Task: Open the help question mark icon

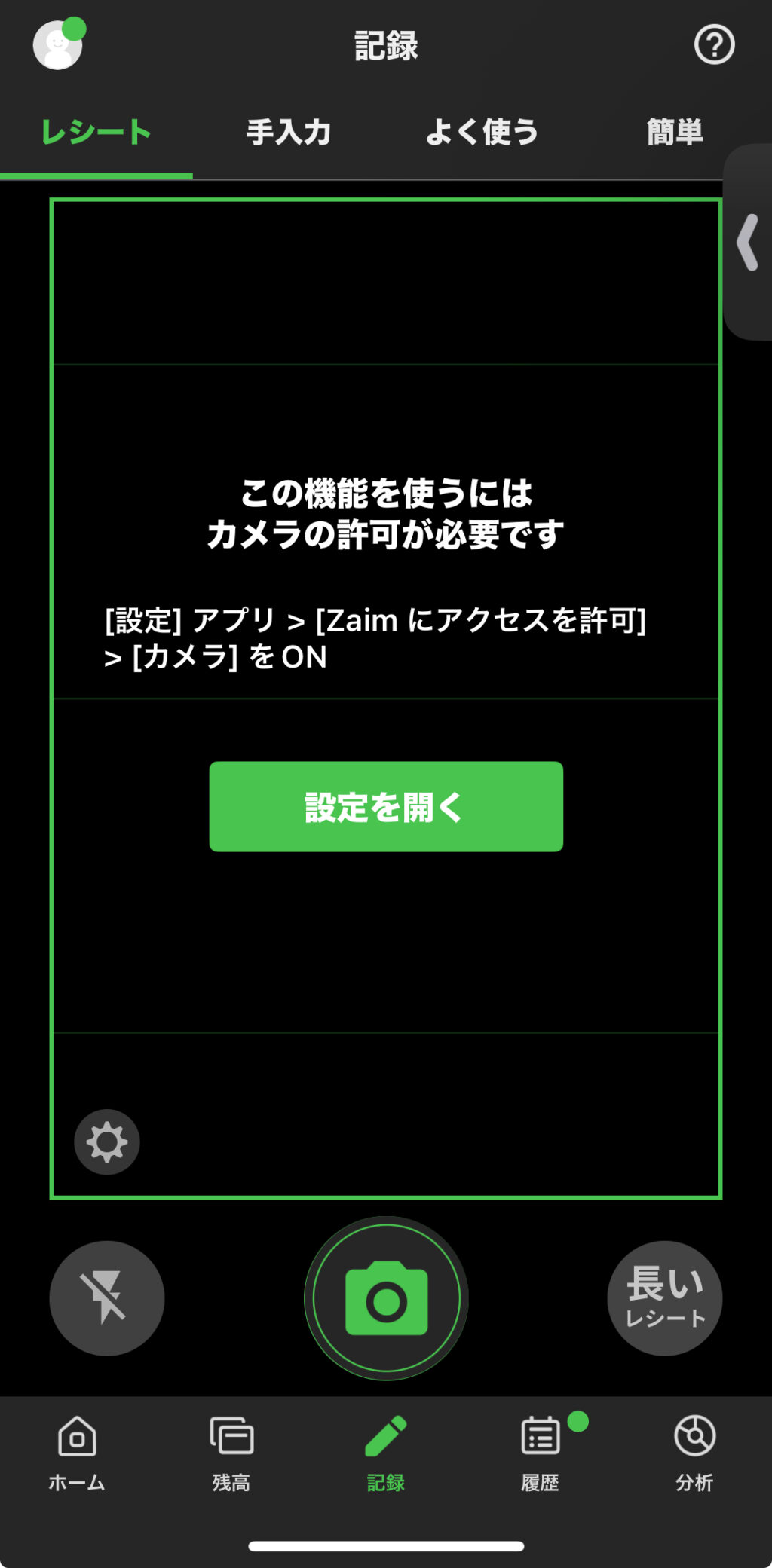Action: point(713,44)
